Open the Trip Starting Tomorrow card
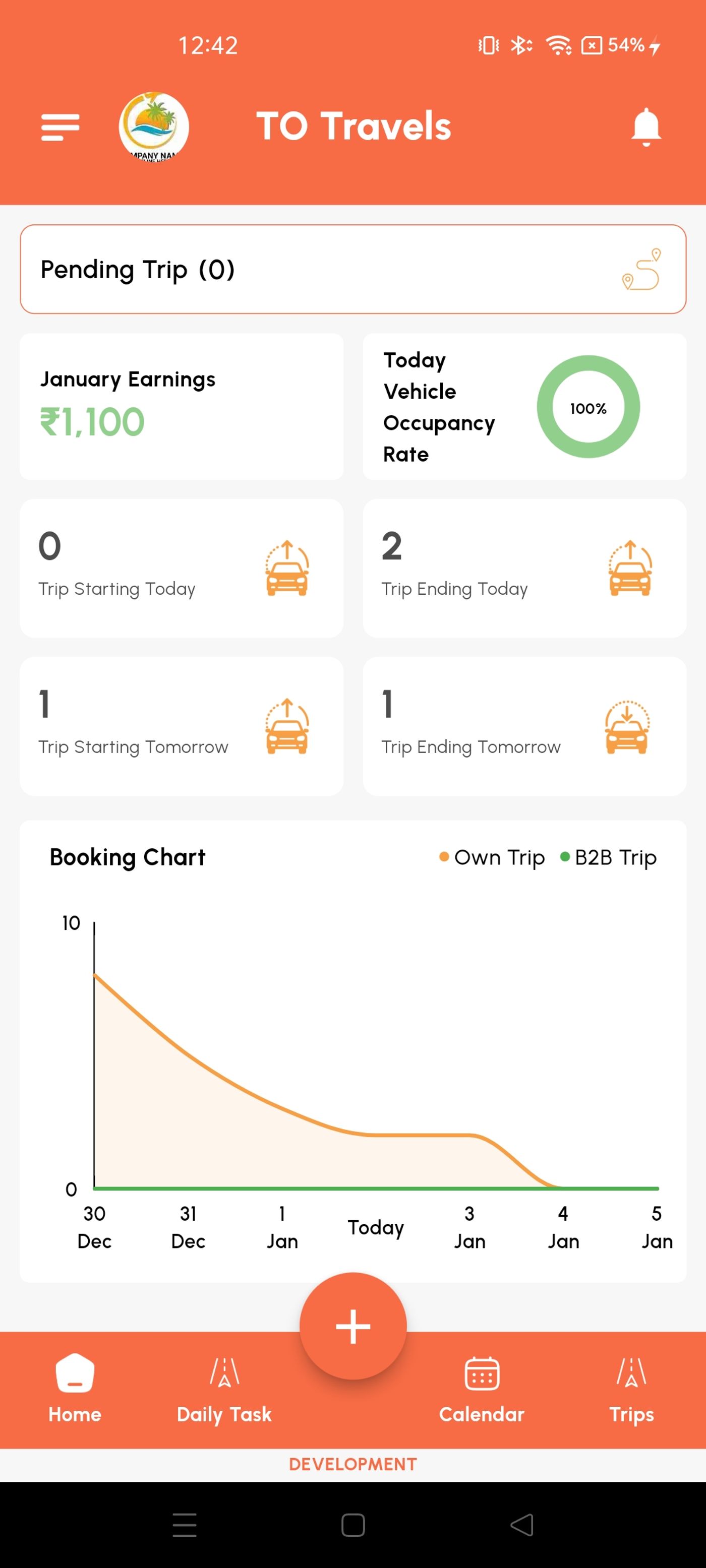Viewport: 706px width, 1568px height. click(182, 726)
